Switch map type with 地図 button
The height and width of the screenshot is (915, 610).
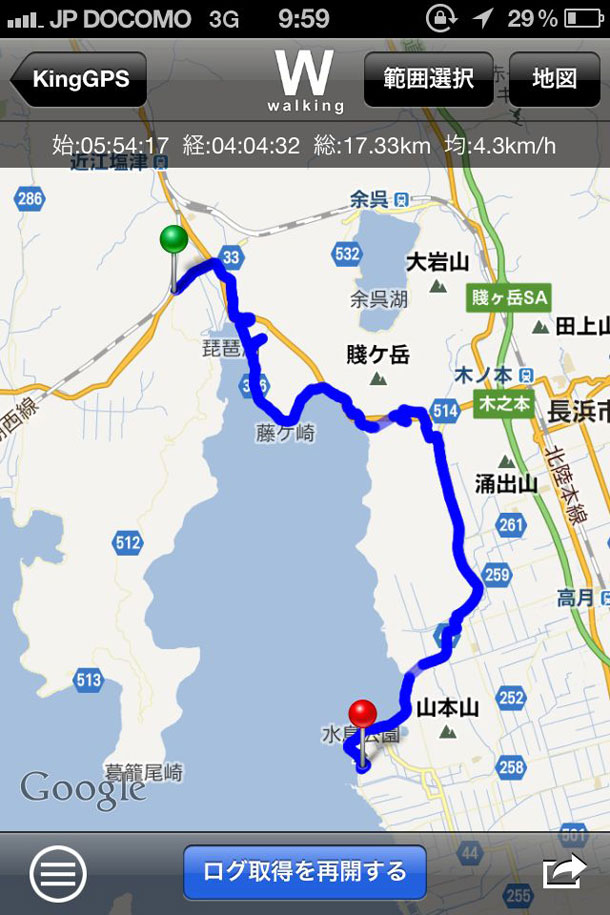(555, 79)
